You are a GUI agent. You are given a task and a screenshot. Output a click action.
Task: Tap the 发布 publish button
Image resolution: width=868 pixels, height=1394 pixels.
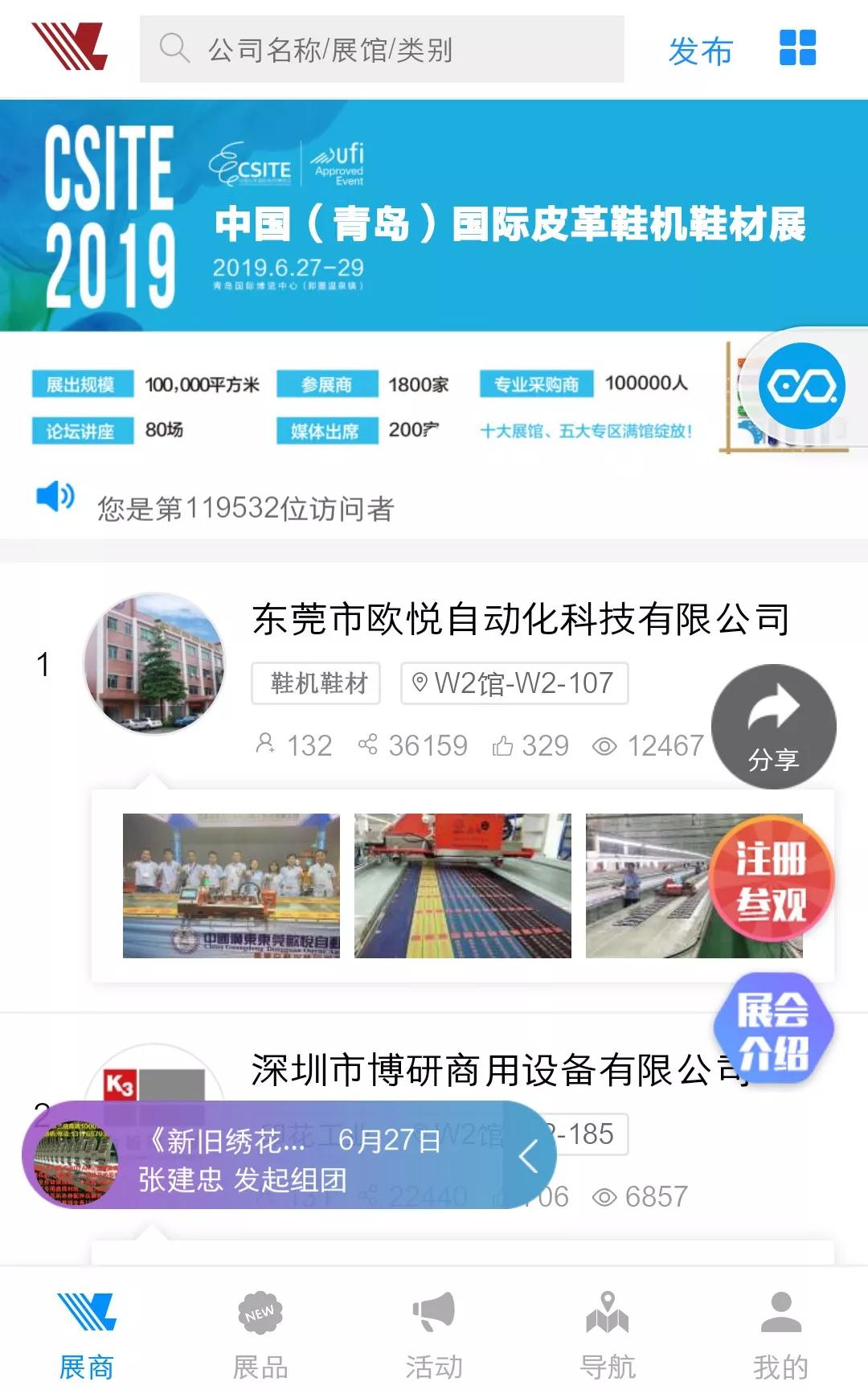click(x=700, y=51)
